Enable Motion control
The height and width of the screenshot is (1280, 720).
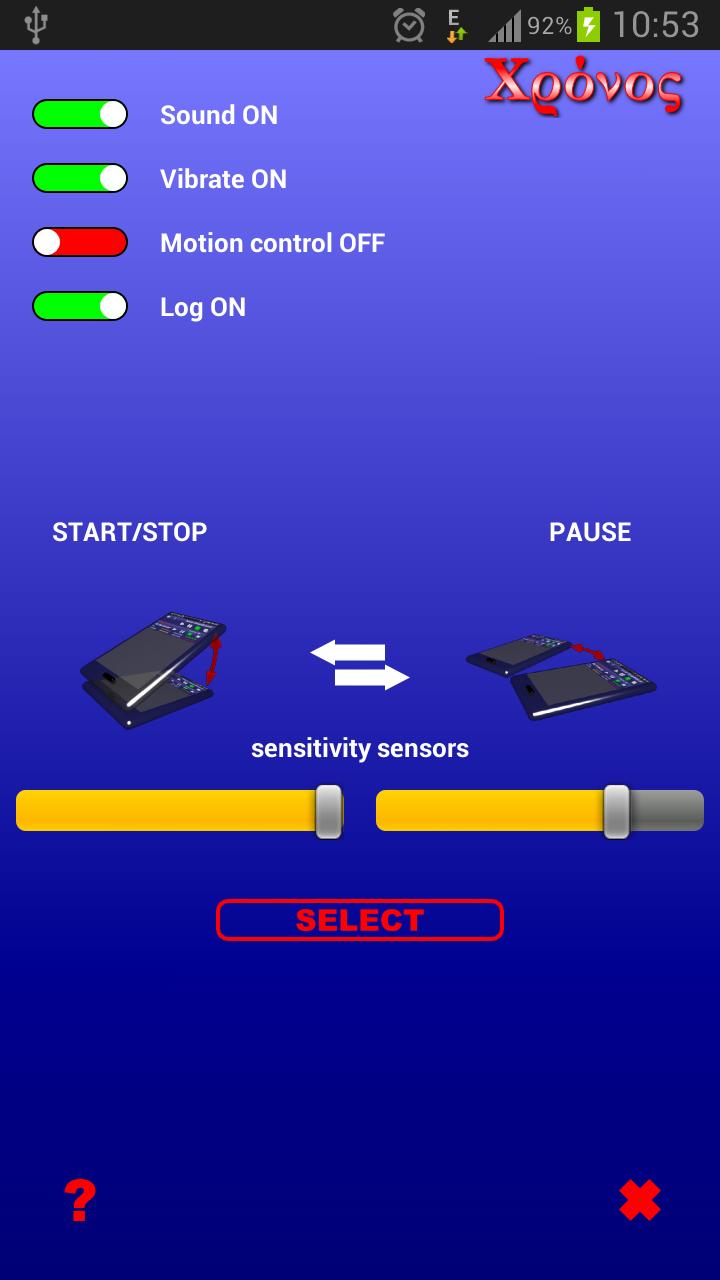pos(80,242)
